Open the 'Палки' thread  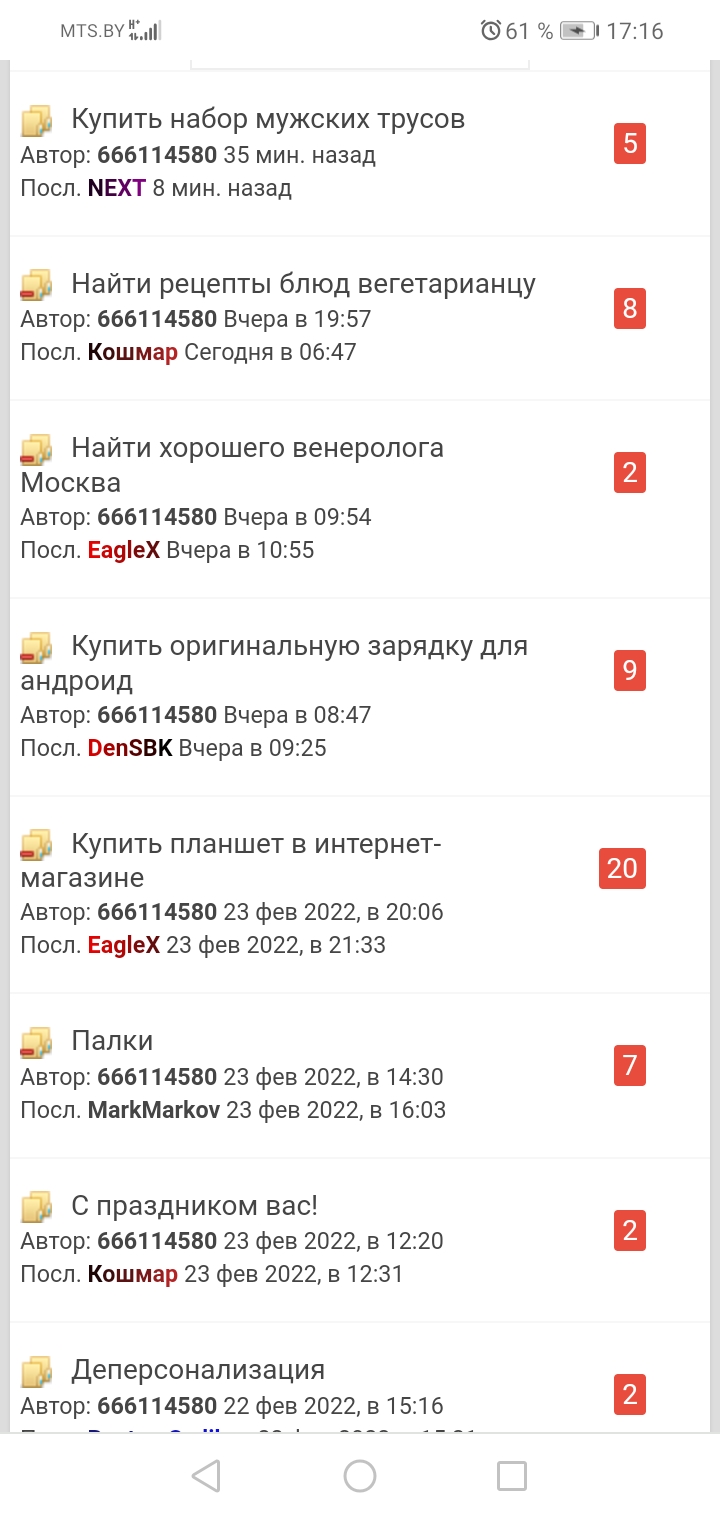[x=112, y=1041]
